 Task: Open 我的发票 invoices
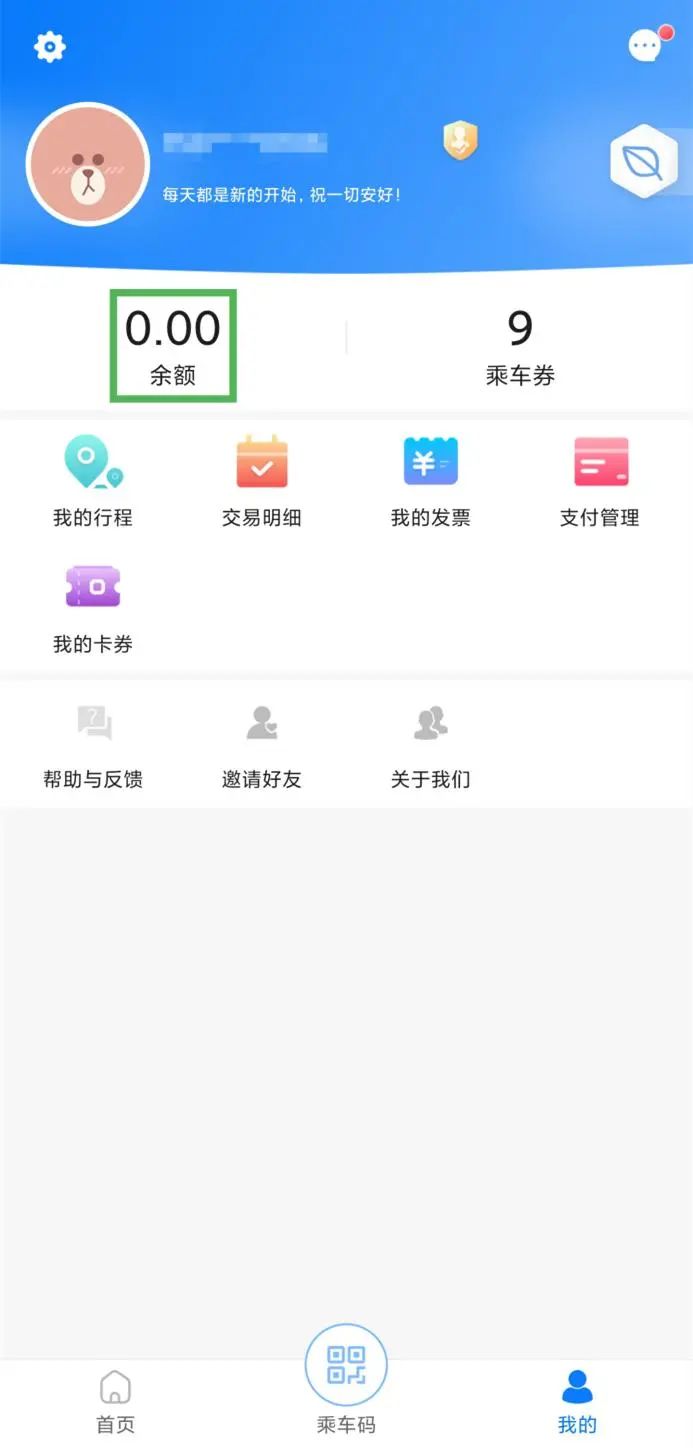click(x=430, y=481)
